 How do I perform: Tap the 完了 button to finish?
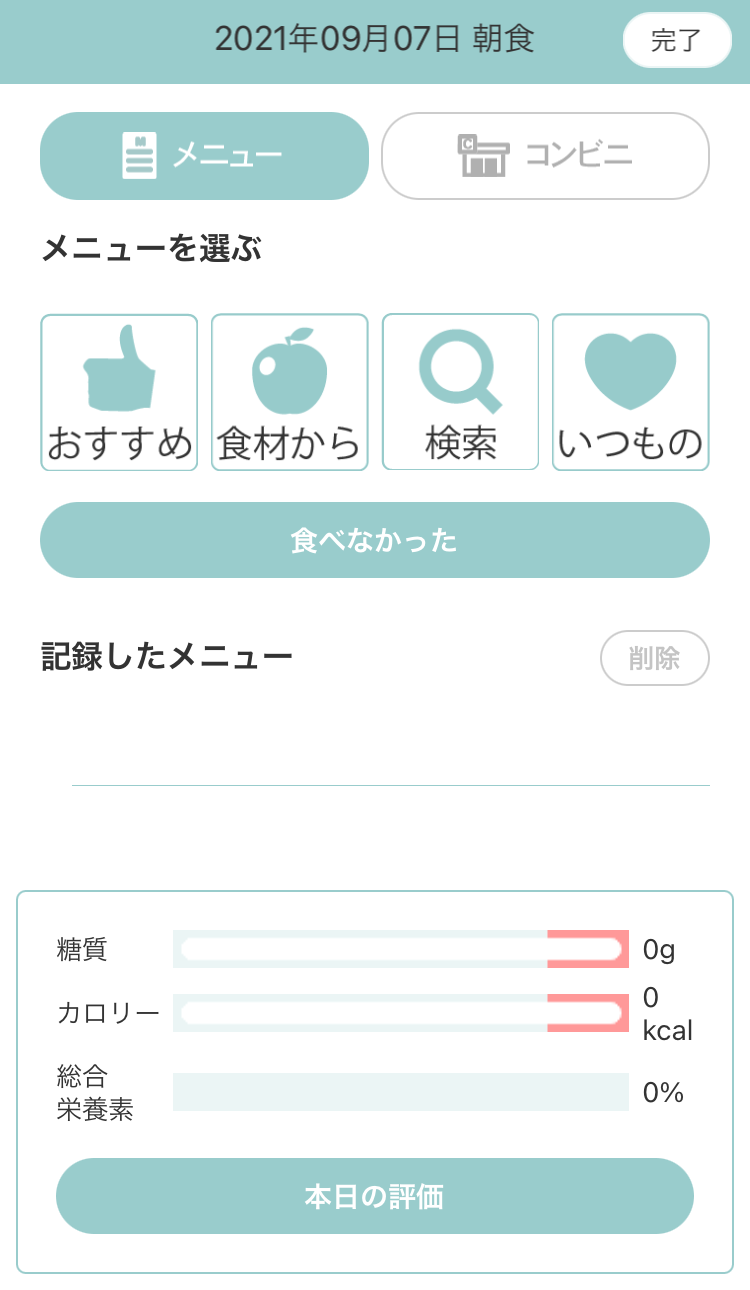click(x=677, y=41)
